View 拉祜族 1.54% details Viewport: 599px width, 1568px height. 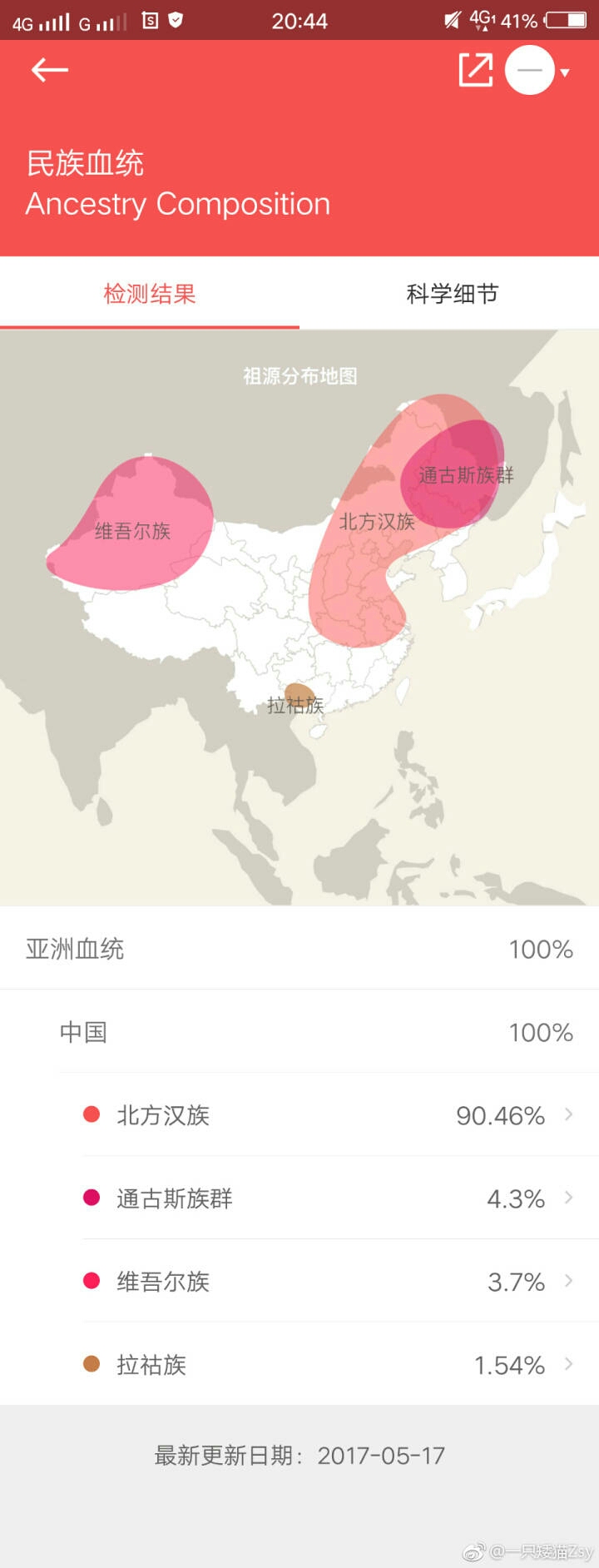(x=333, y=1365)
